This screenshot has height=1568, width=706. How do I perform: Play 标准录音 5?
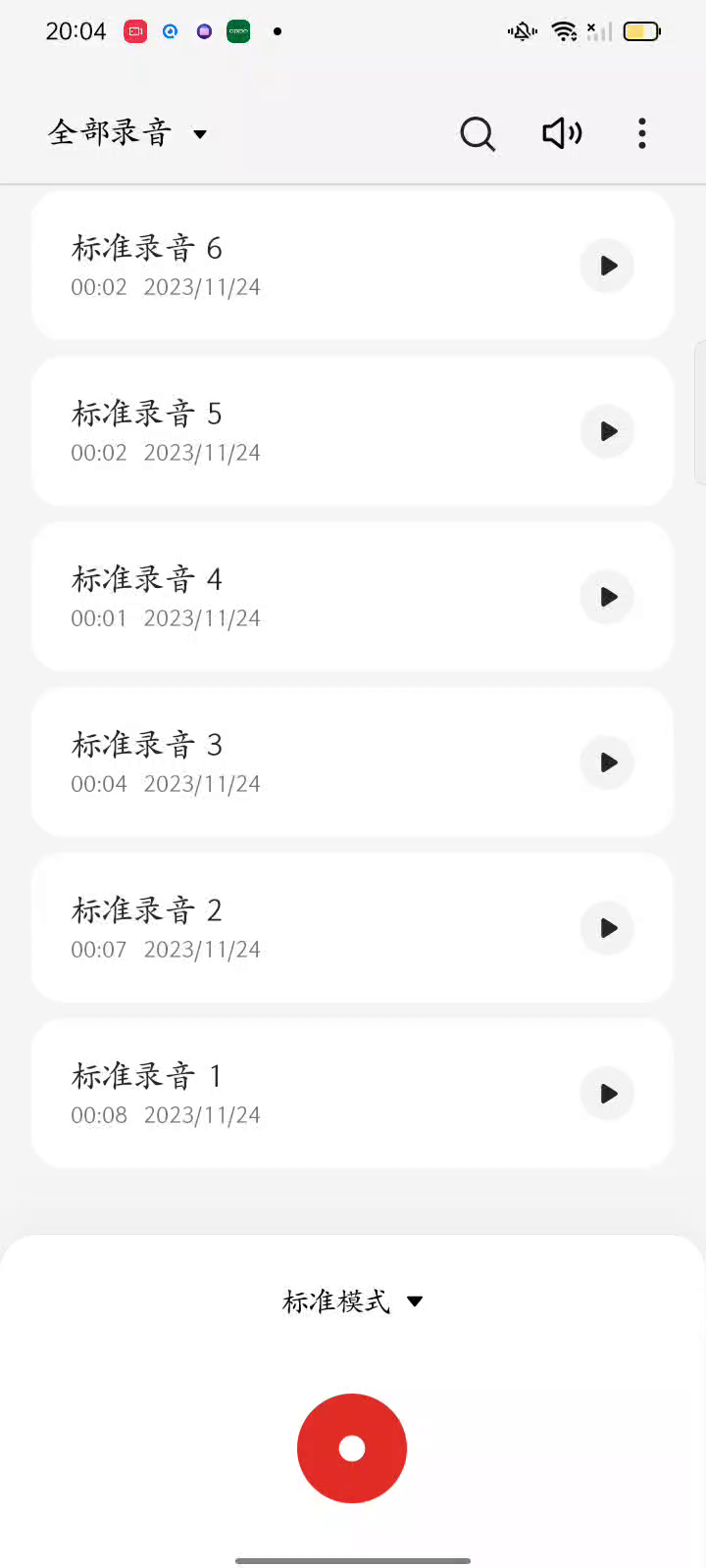click(x=608, y=431)
